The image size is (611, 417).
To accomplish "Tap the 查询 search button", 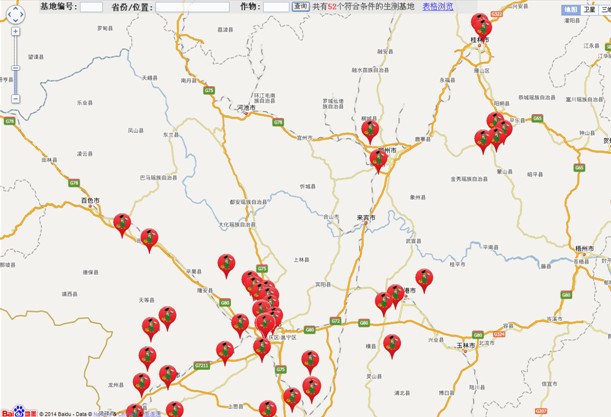I will pos(300,6).
